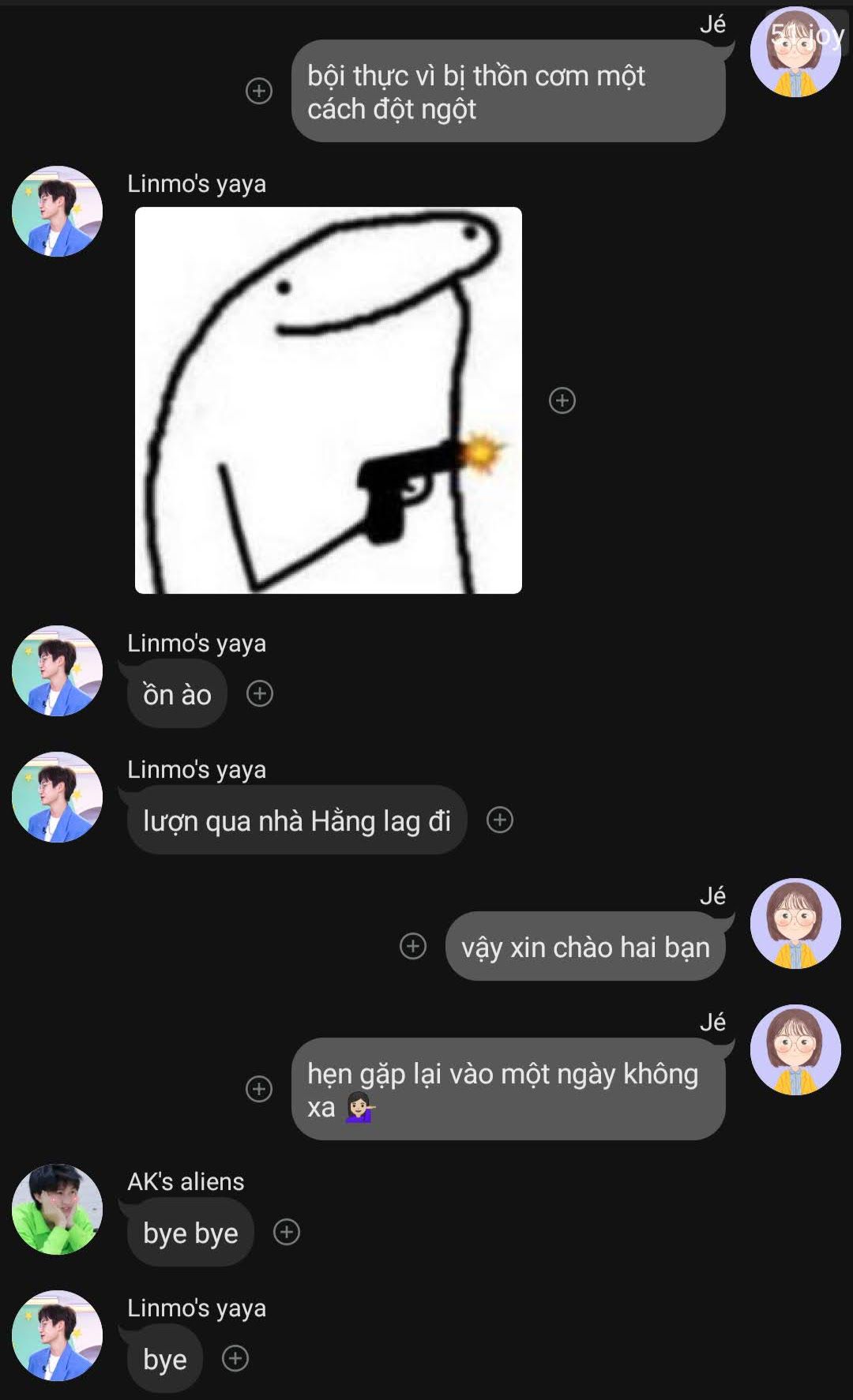The height and width of the screenshot is (1400, 853).
Task: Add reaction to the gun meme image
Action: pyautogui.click(x=562, y=400)
